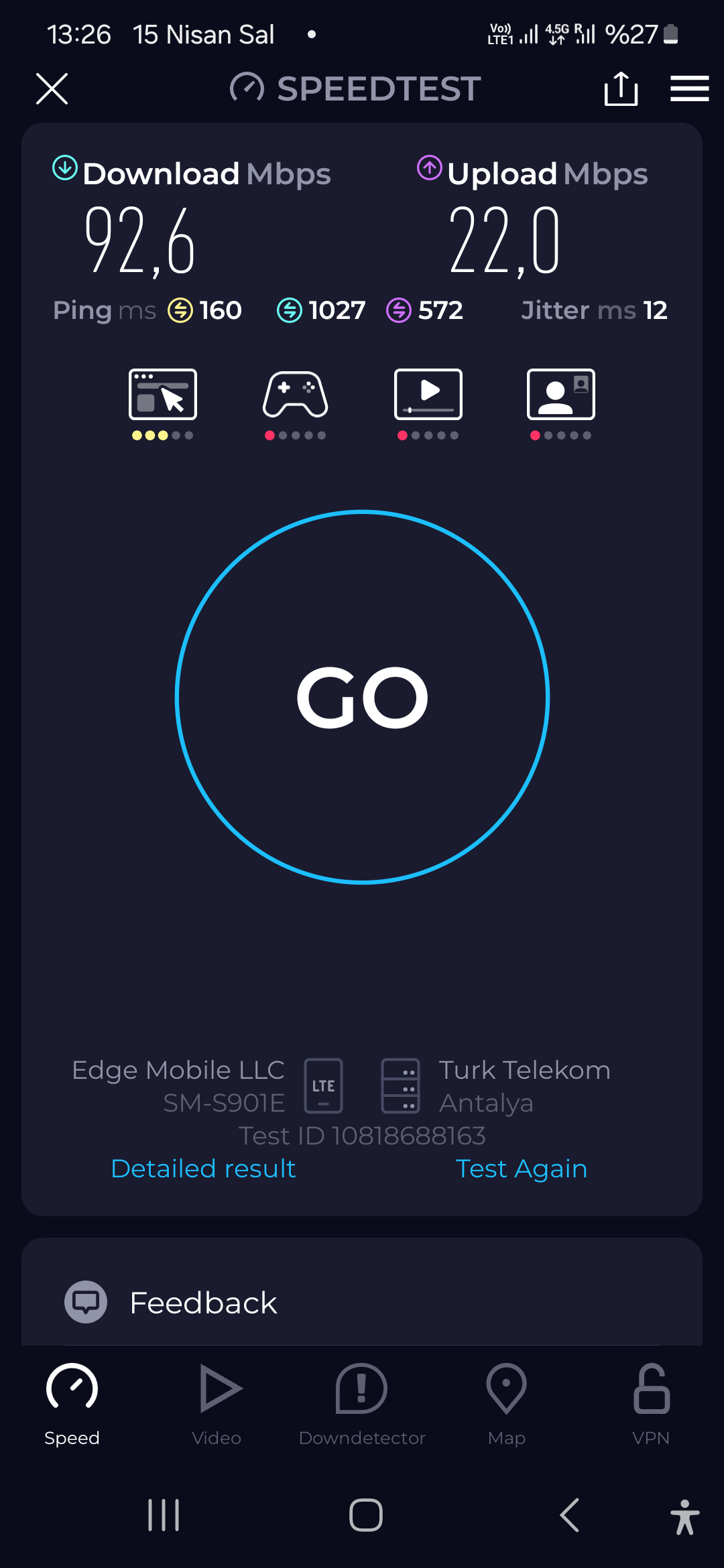Open Feedback row

pyautogui.click(x=362, y=1302)
